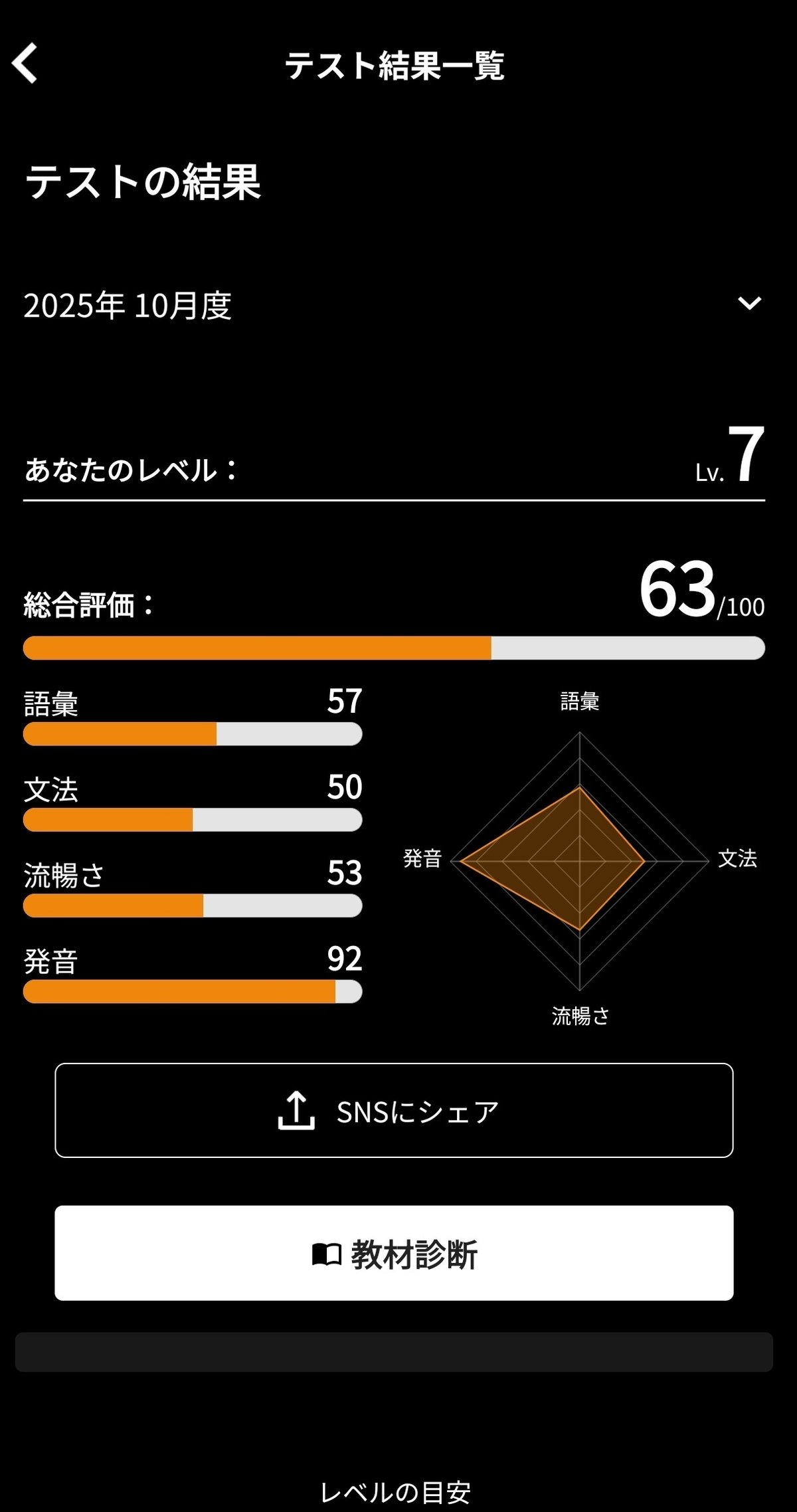Tap the 語彙 score bar
Image resolution: width=797 pixels, height=1512 pixels.
pyautogui.click(x=192, y=733)
